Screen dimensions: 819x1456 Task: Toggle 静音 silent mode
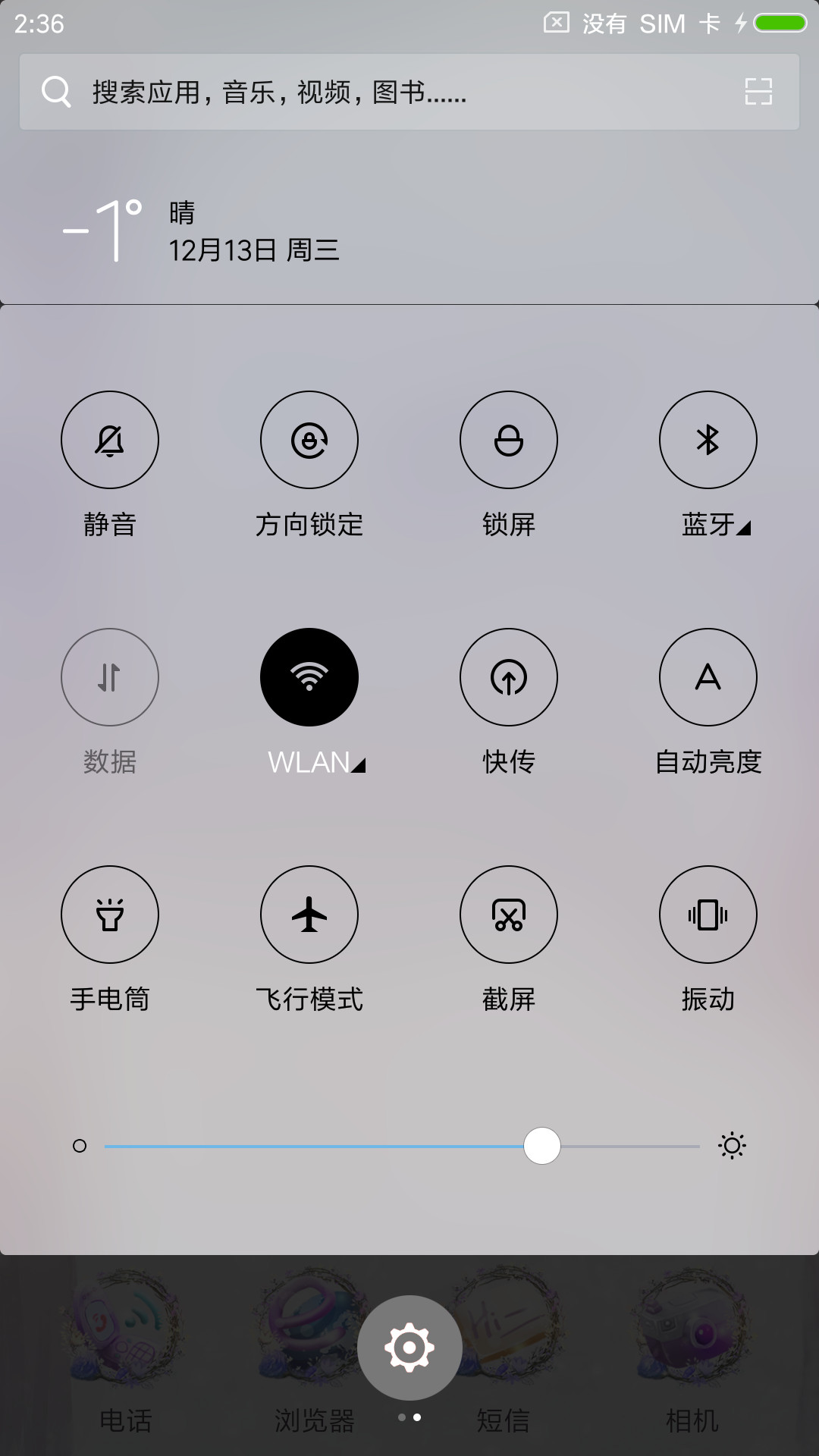110,440
